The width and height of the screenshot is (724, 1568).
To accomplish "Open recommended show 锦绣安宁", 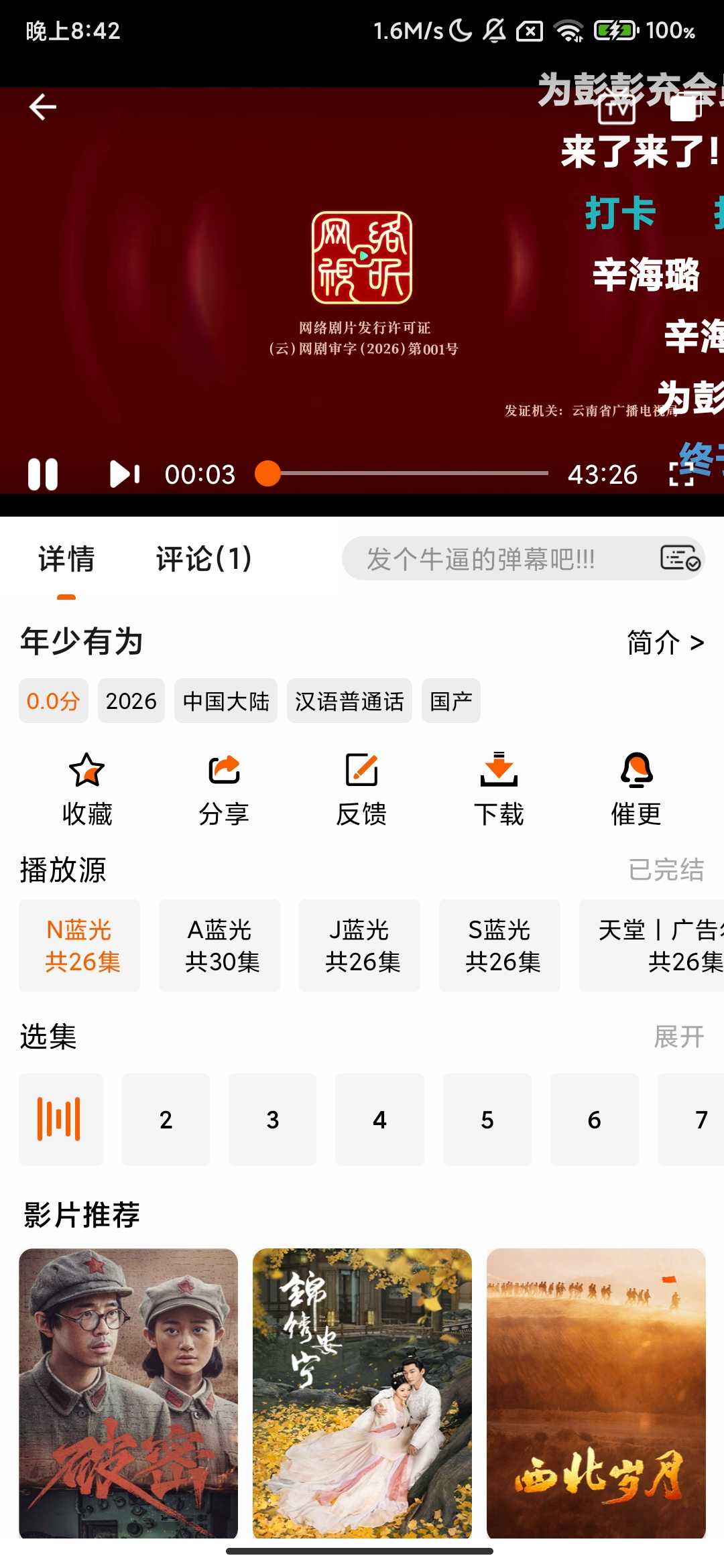I will tap(362, 1394).
